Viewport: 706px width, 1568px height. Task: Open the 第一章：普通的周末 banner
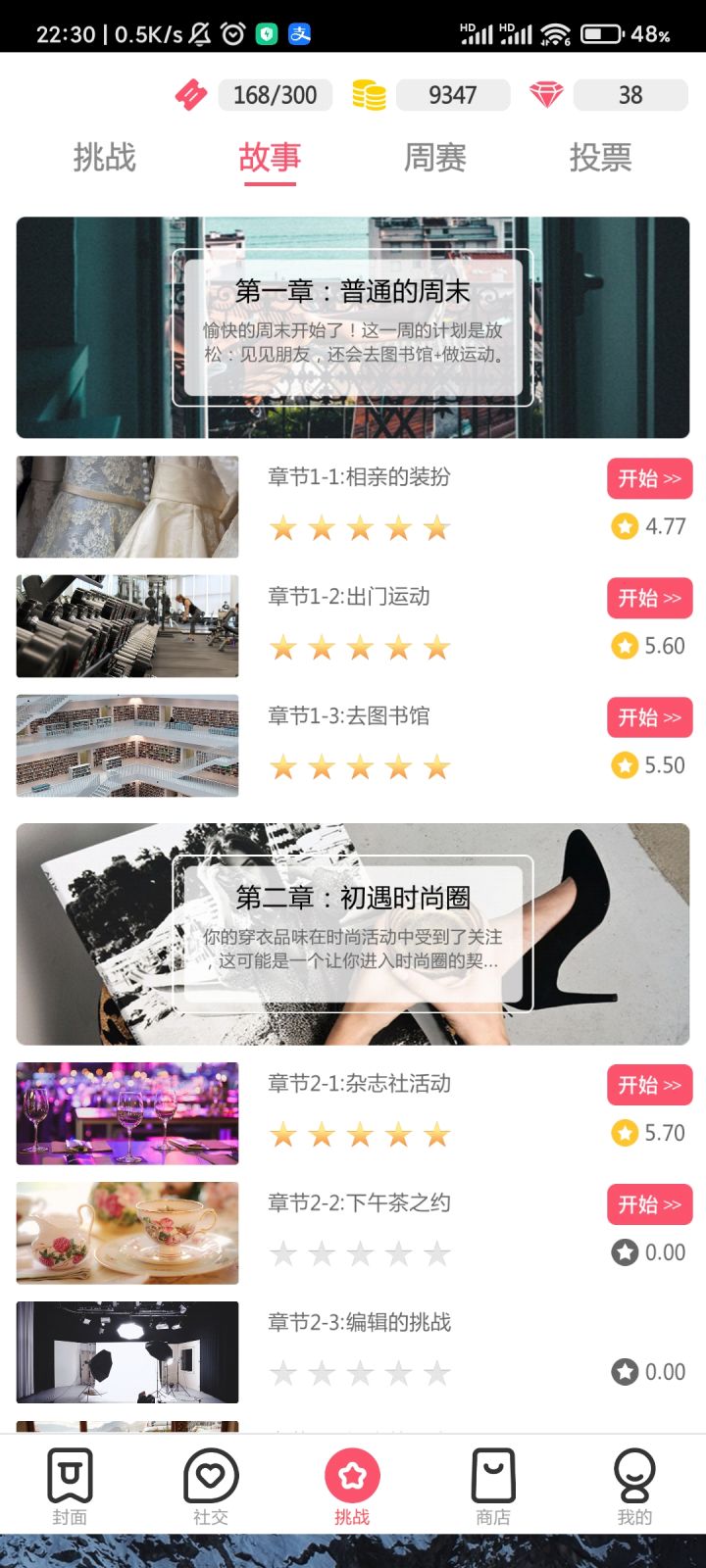[x=353, y=327]
